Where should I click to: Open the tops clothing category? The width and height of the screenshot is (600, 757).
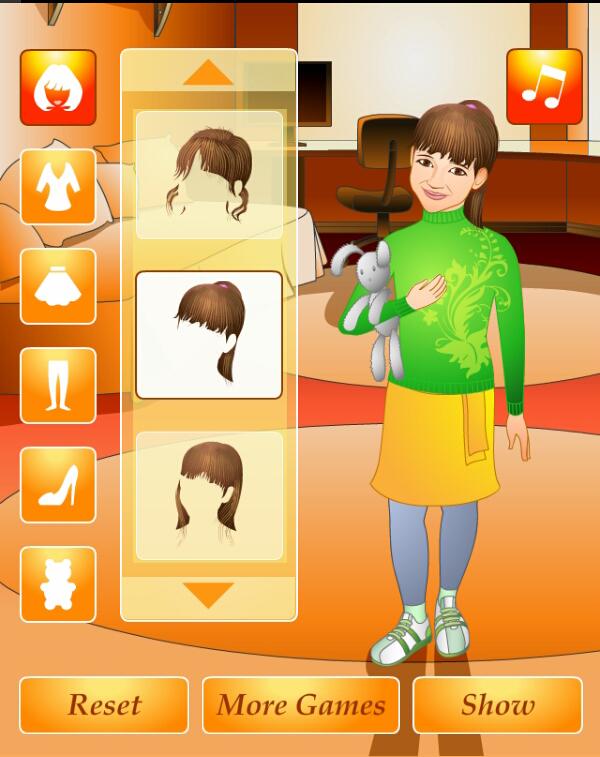pyautogui.click(x=58, y=187)
